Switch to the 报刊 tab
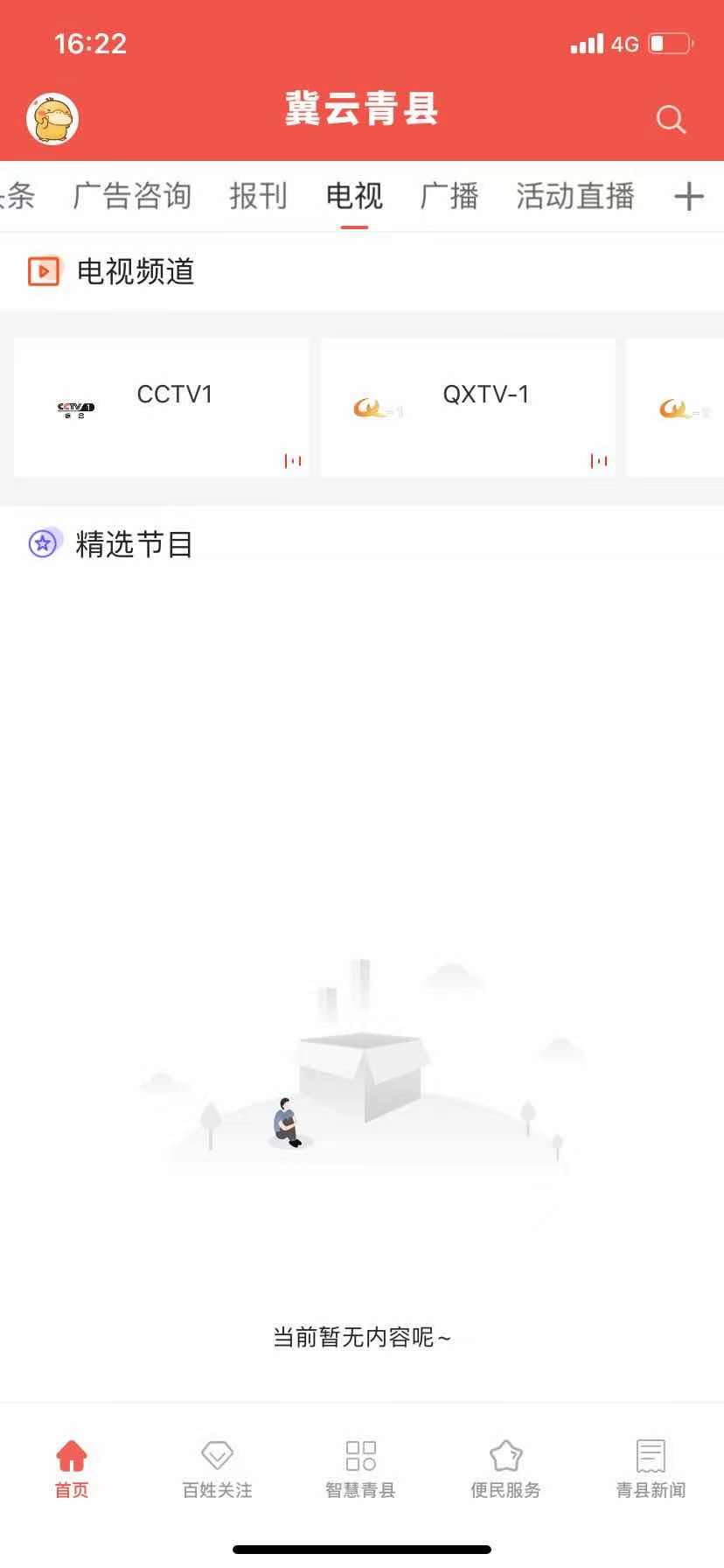This screenshot has width=724, height=1568. click(x=258, y=196)
